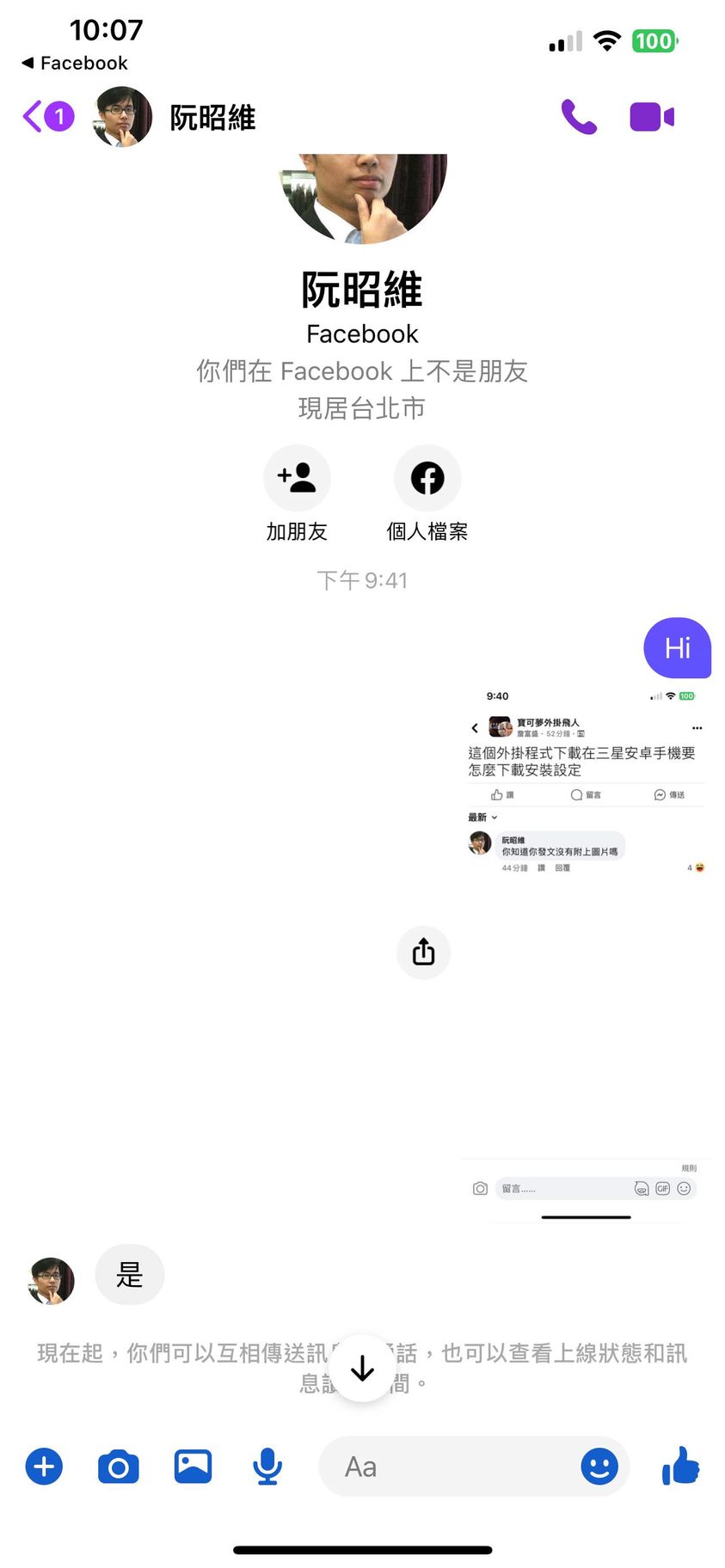Record a voice message with the microphone
The image size is (725, 1568).
[x=267, y=1467]
